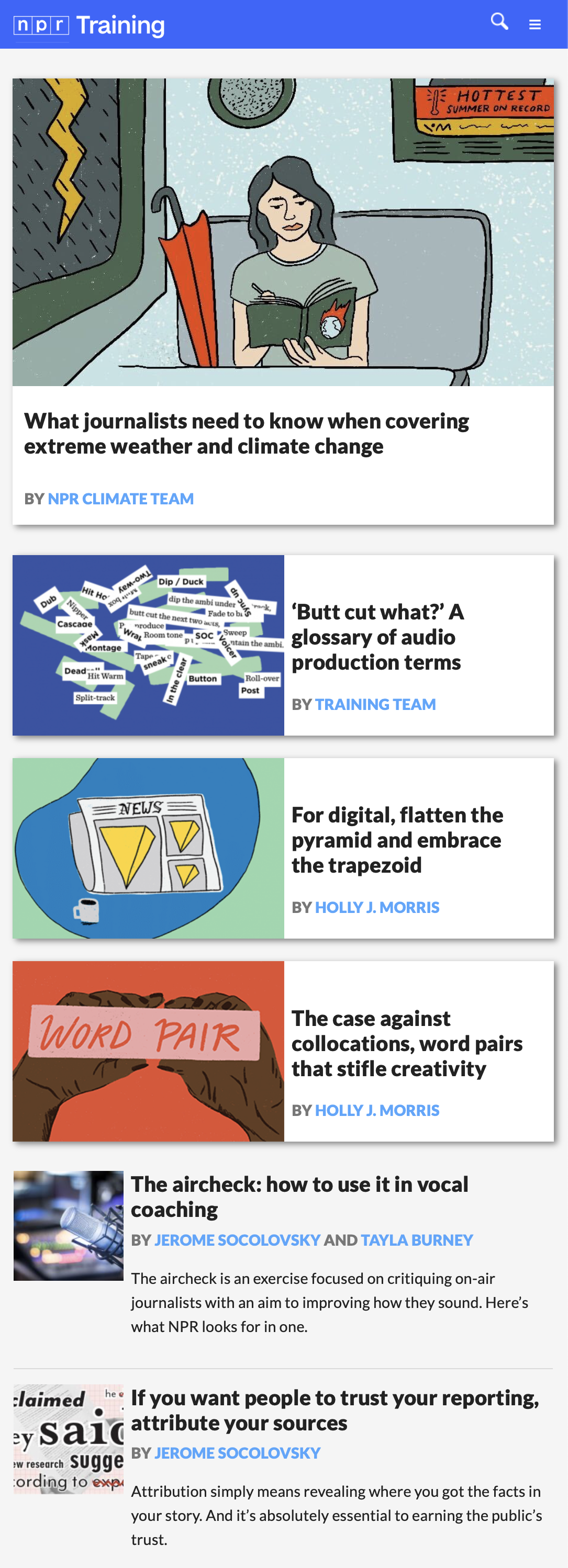568x1568 pixels.
Task: View Training Team author page
Action: (375, 704)
